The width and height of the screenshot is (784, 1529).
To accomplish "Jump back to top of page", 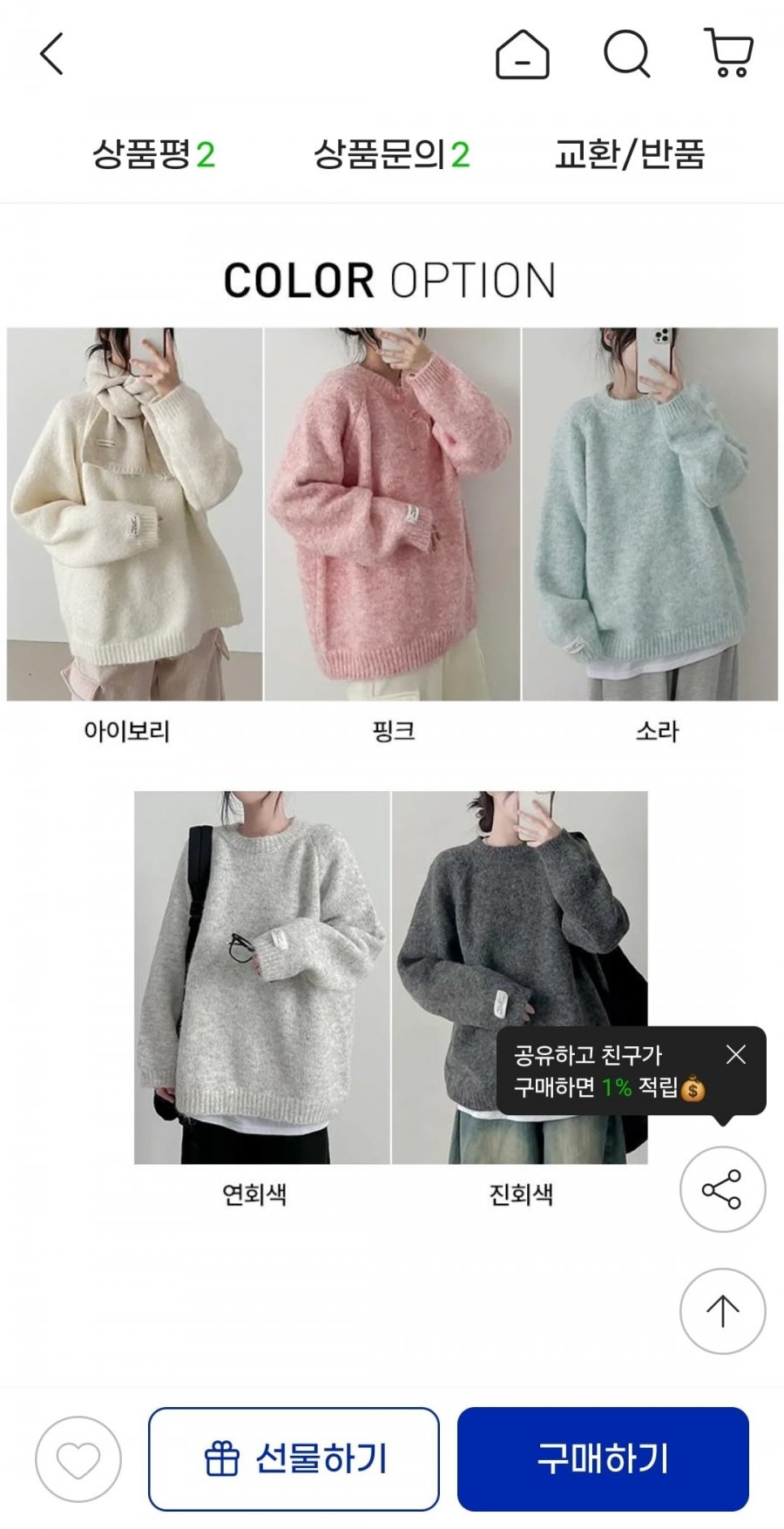I will tap(722, 1310).
